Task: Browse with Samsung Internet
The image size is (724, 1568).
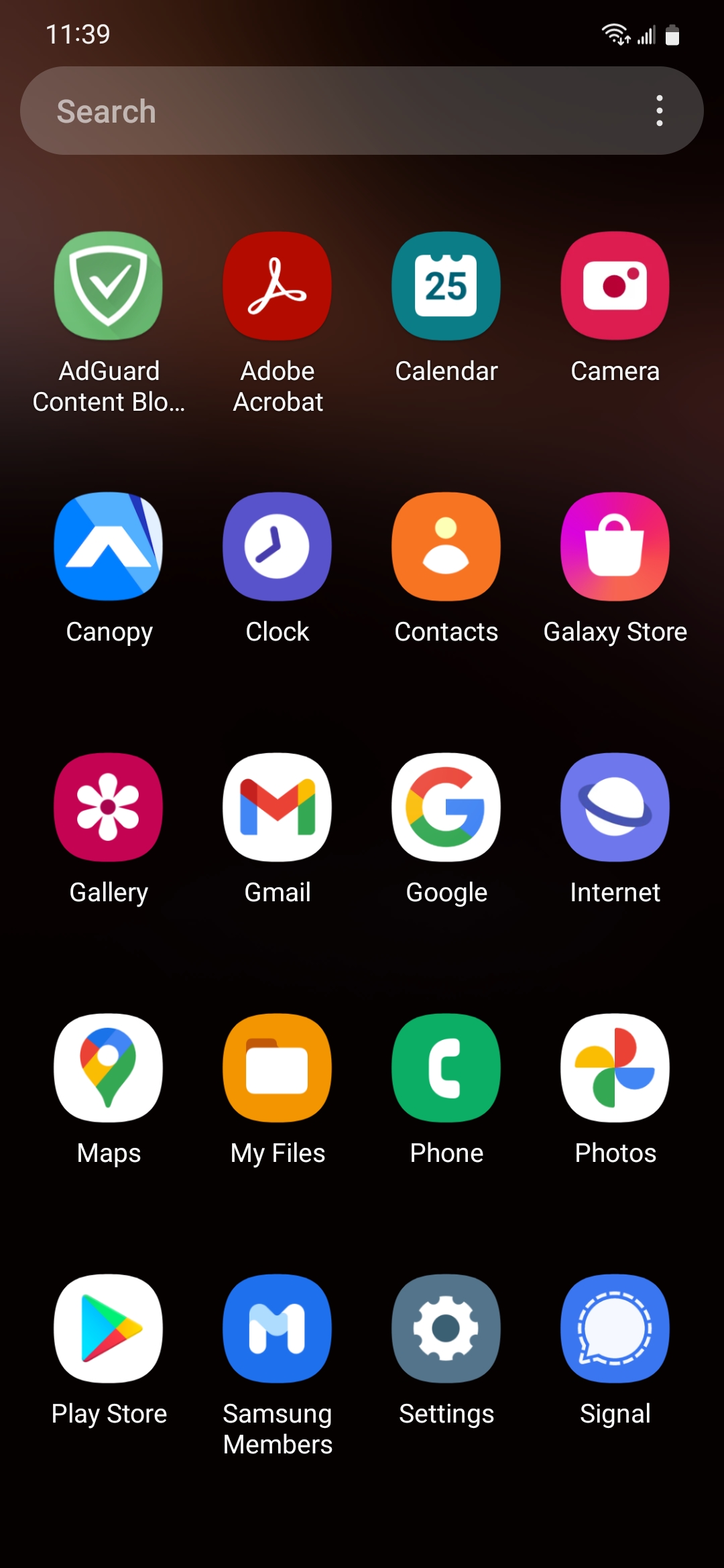Action: (x=615, y=807)
